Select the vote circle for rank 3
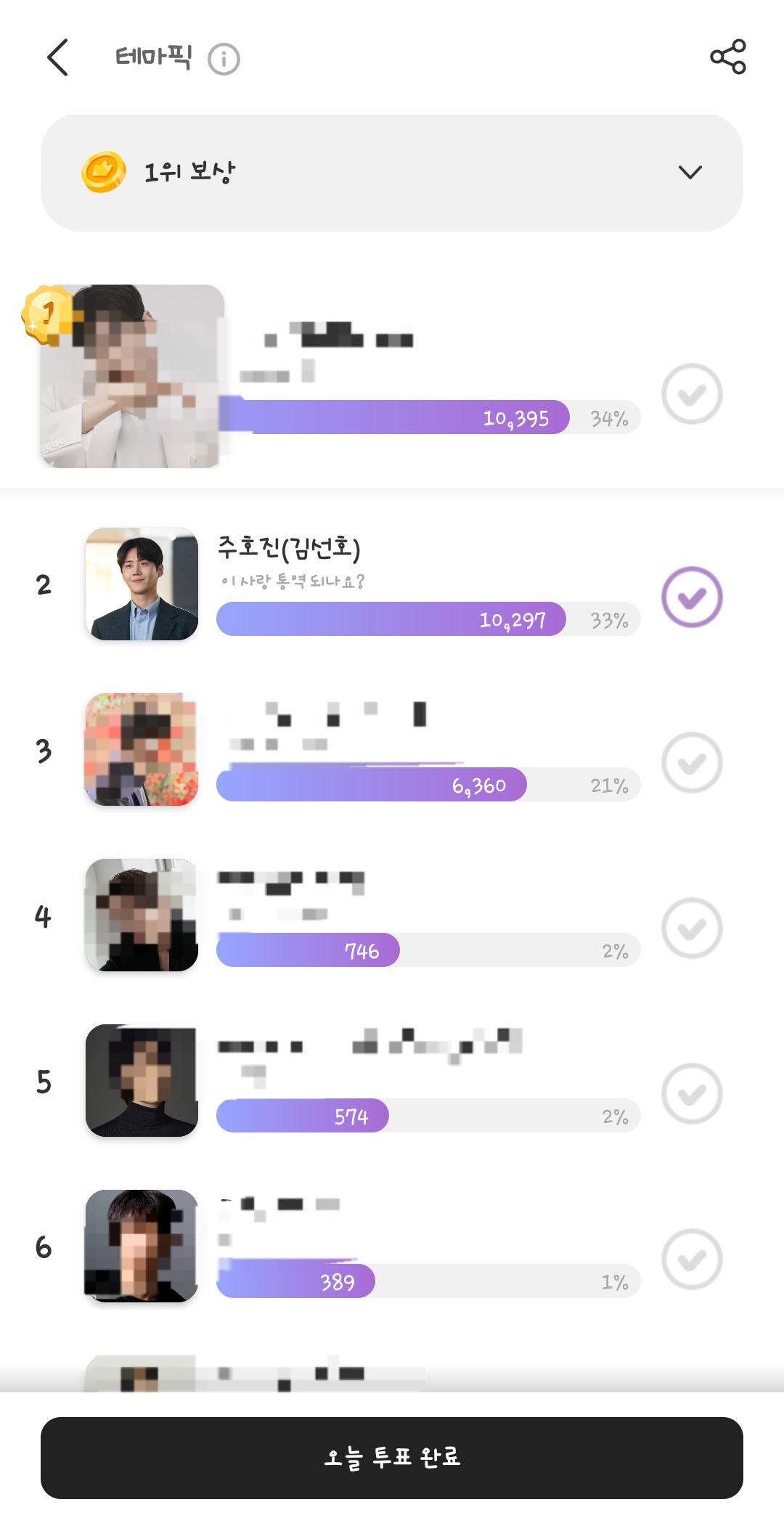 pos(691,762)
